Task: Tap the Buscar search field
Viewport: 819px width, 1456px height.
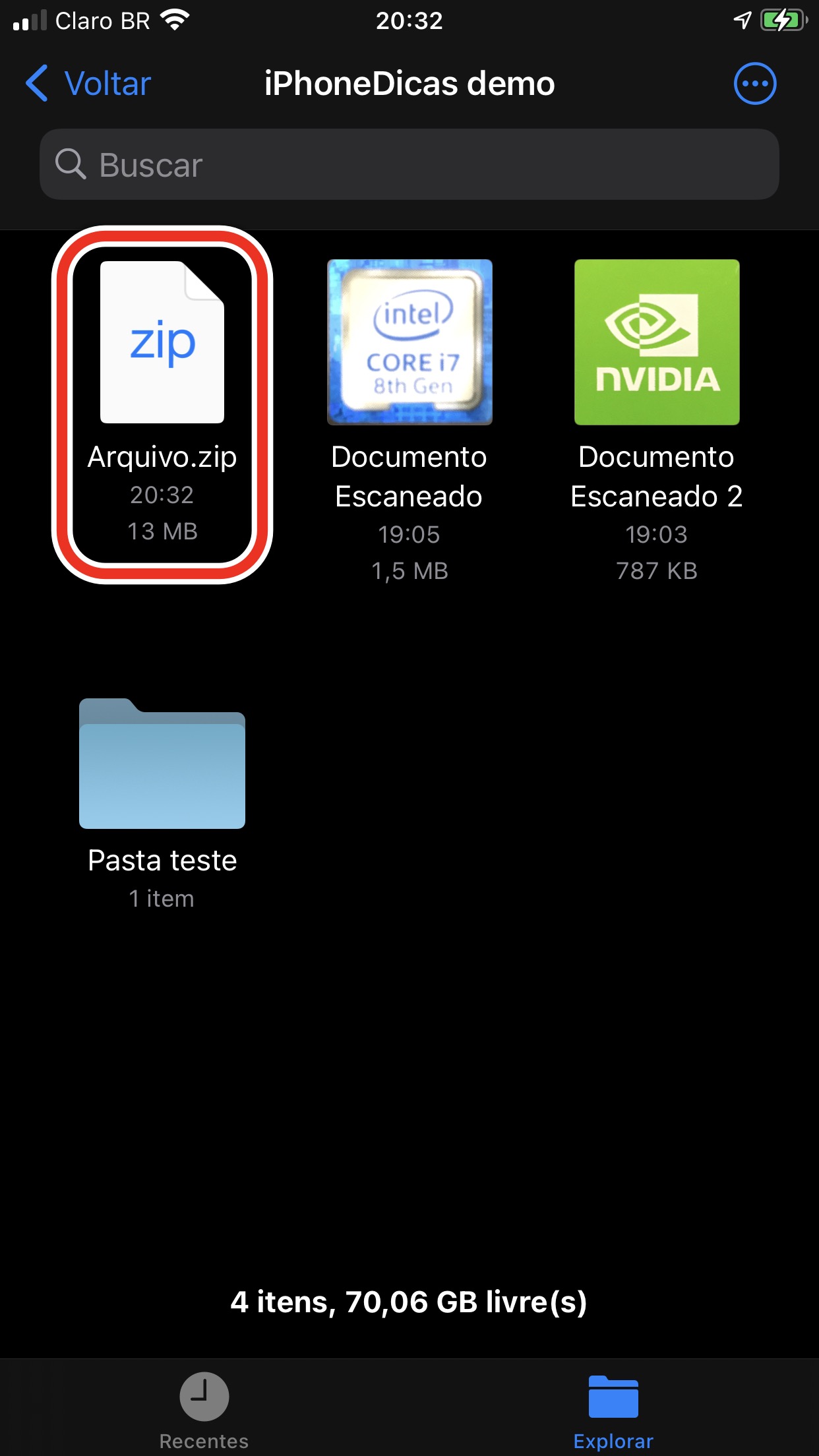Action: [409, 164]
